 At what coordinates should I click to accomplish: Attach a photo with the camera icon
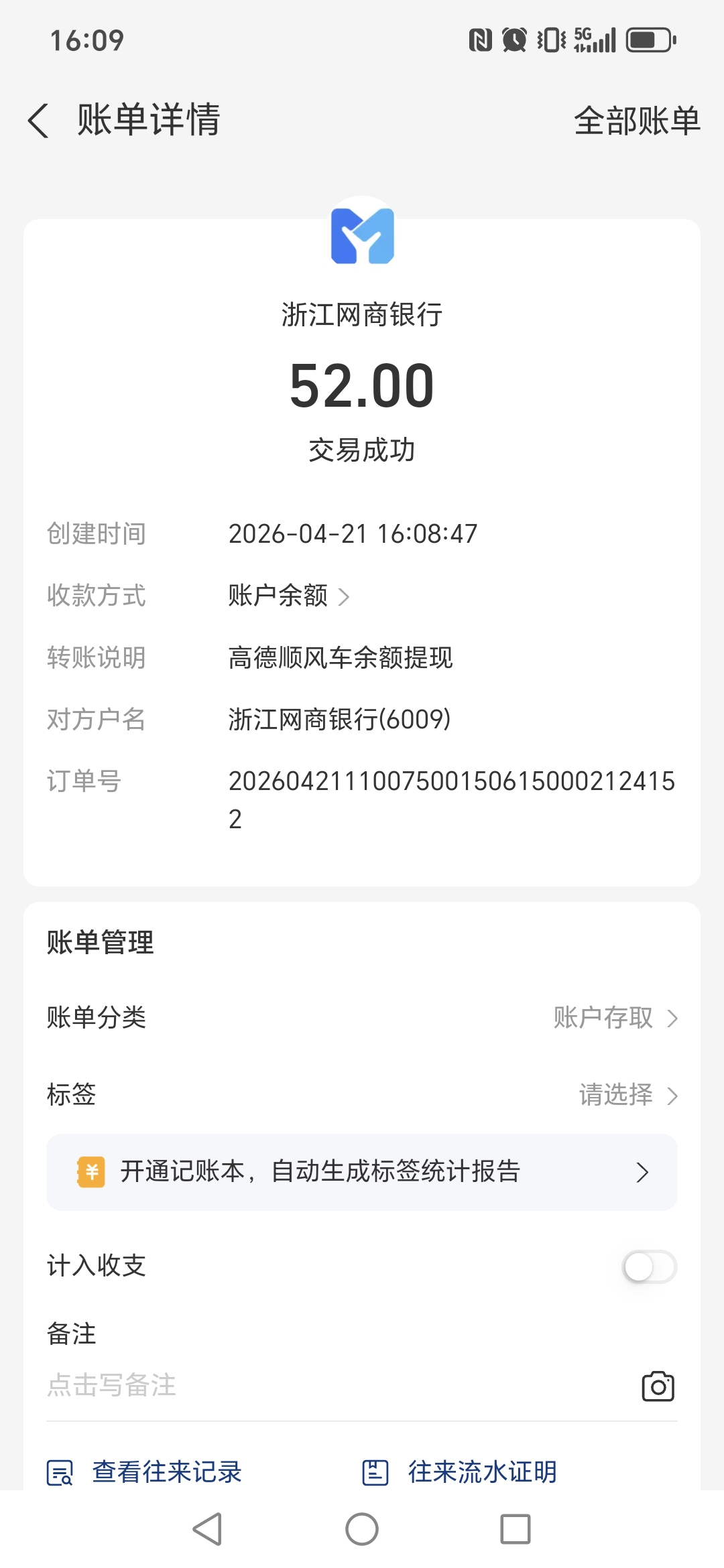tap(658, 1386)
